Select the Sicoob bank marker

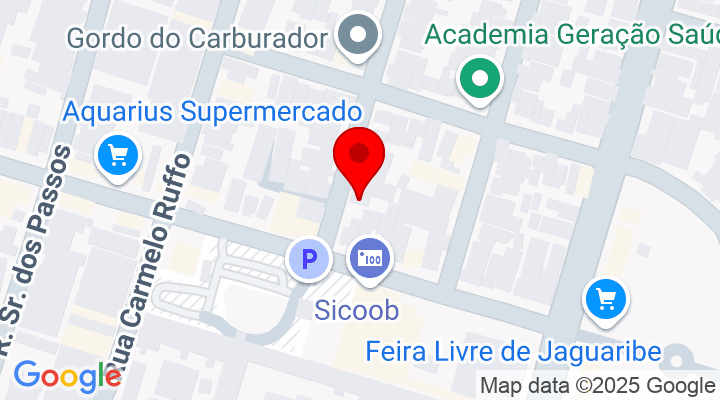[x=369, y=260]
